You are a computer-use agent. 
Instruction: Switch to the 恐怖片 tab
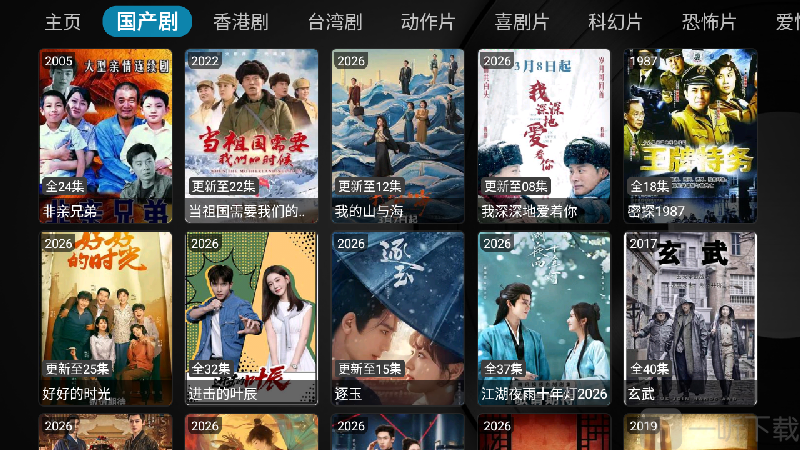pyautogui.click(x=708, y=22)
